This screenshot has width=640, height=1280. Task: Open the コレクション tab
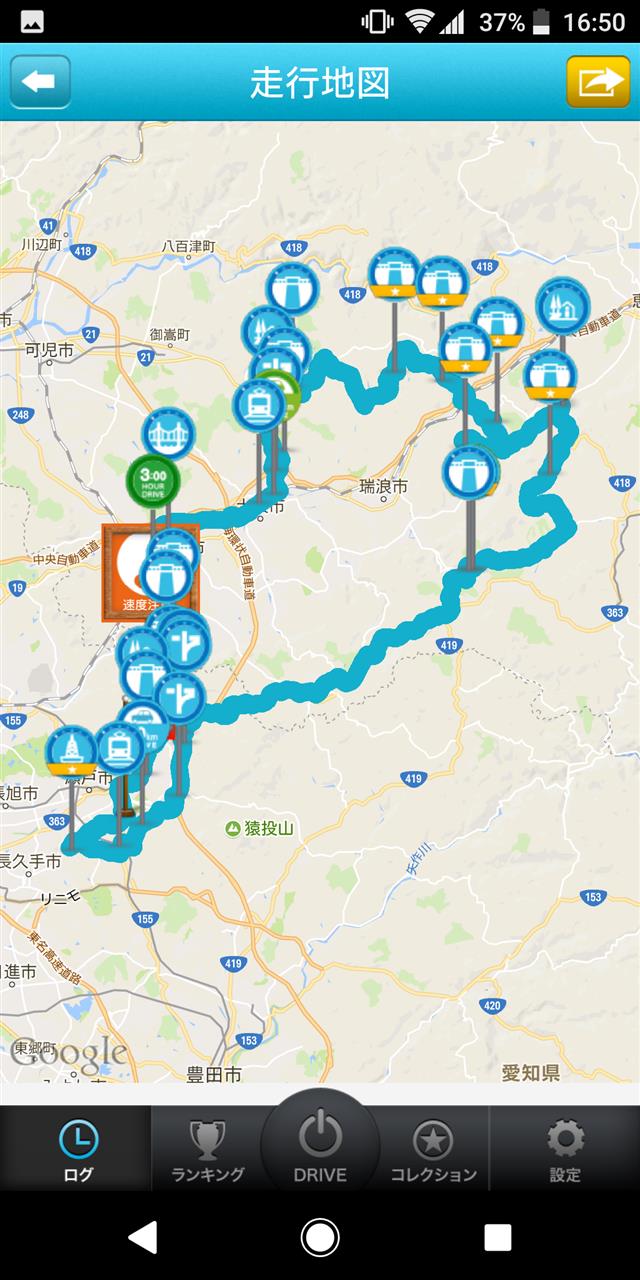point(433,1149)
